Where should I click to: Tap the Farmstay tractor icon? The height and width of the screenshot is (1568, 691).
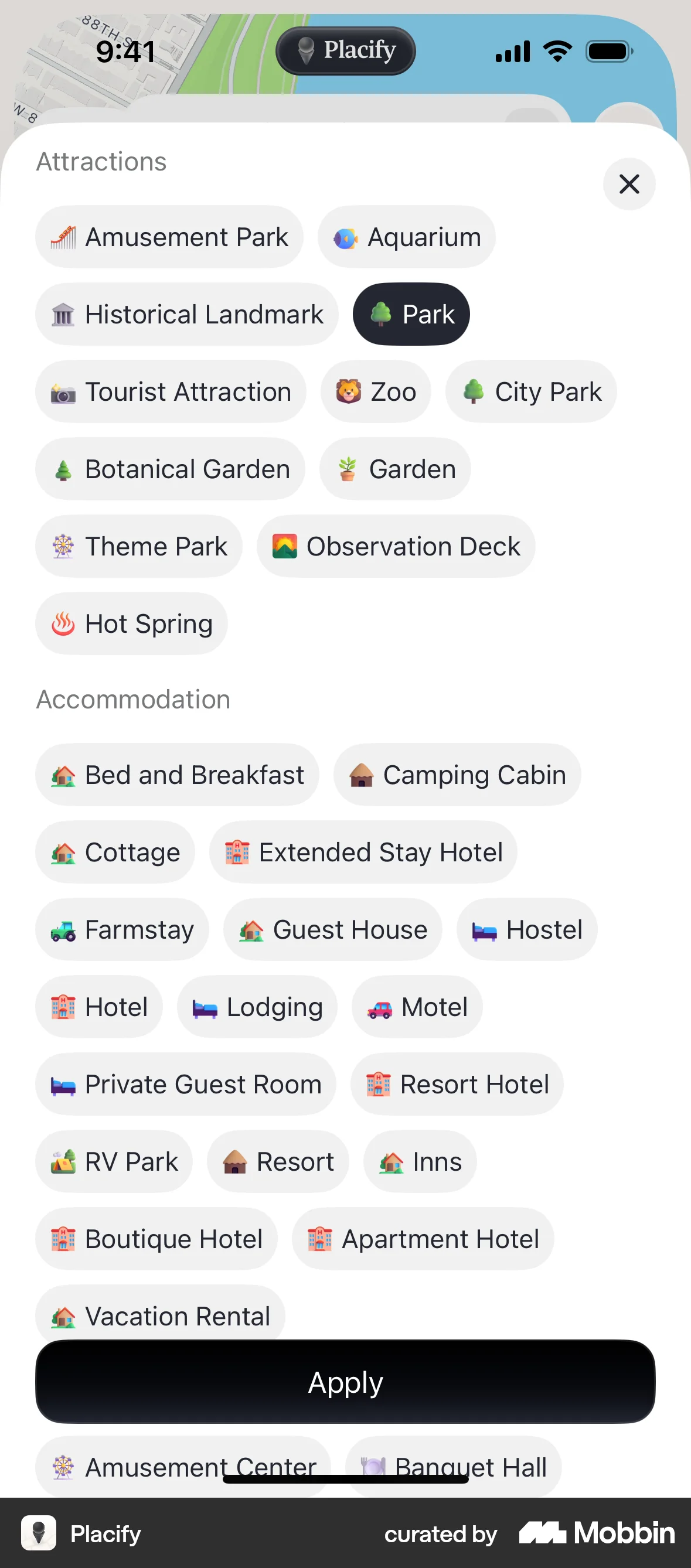click(63, 929)
